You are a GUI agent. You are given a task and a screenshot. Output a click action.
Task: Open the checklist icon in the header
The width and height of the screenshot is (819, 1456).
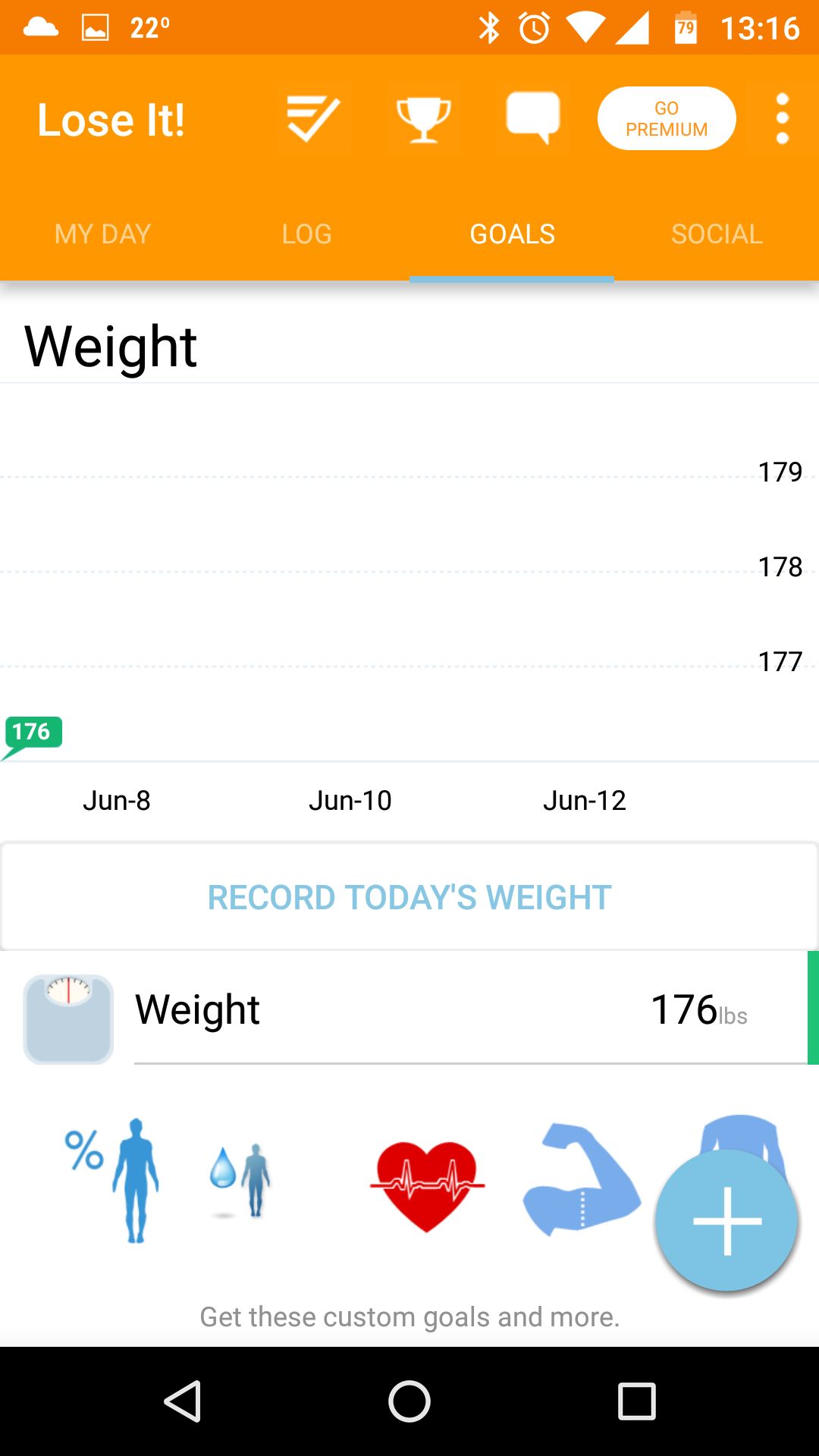312,119
